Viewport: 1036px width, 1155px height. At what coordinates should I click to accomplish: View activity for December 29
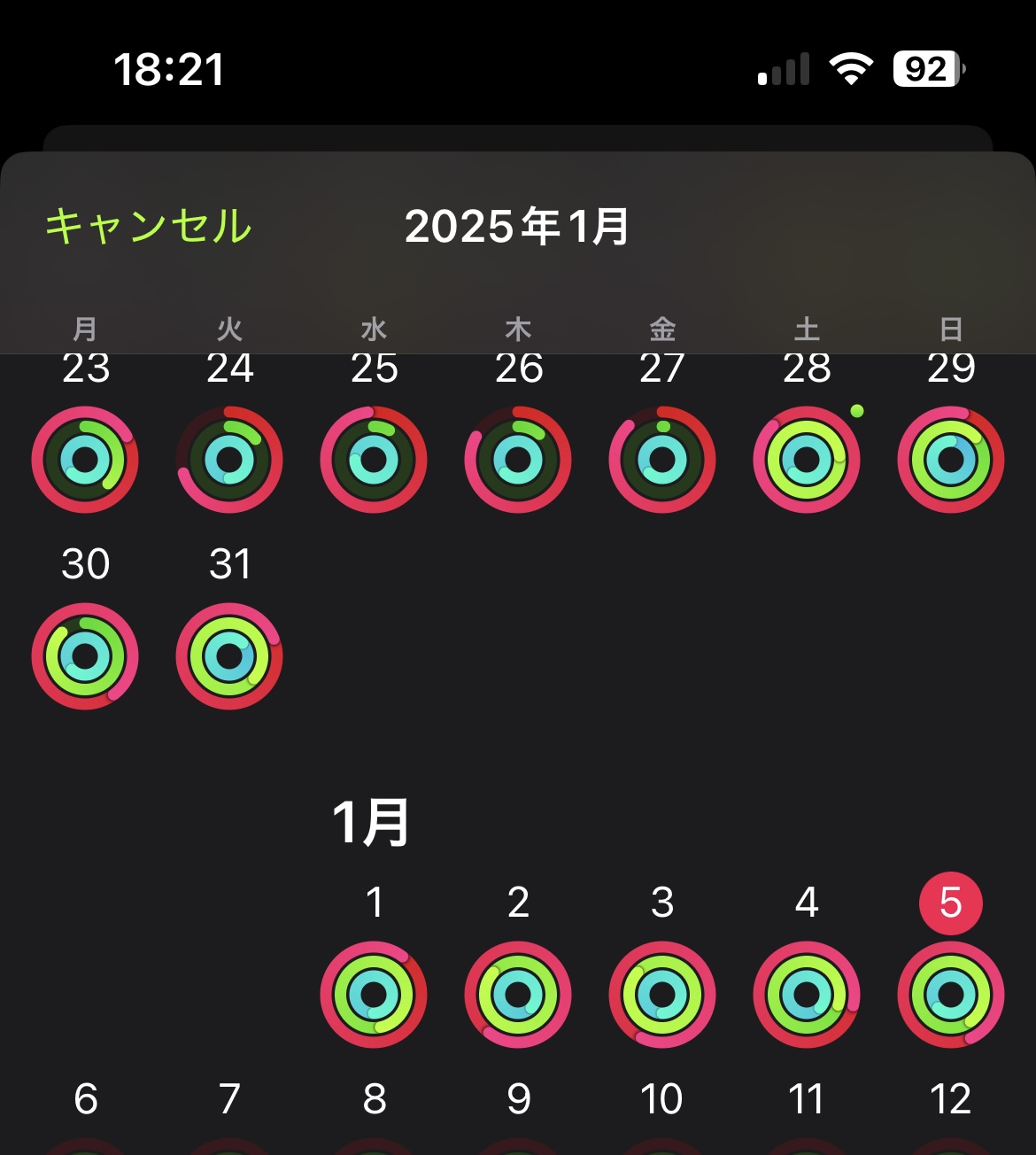951,459
